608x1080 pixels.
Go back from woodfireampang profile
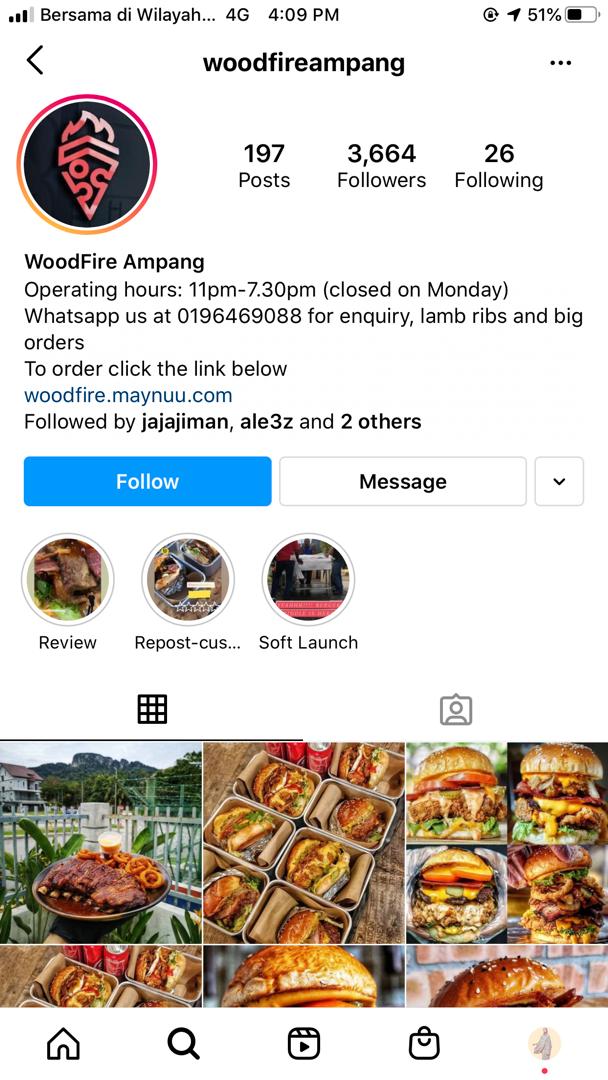click(35, 61)
